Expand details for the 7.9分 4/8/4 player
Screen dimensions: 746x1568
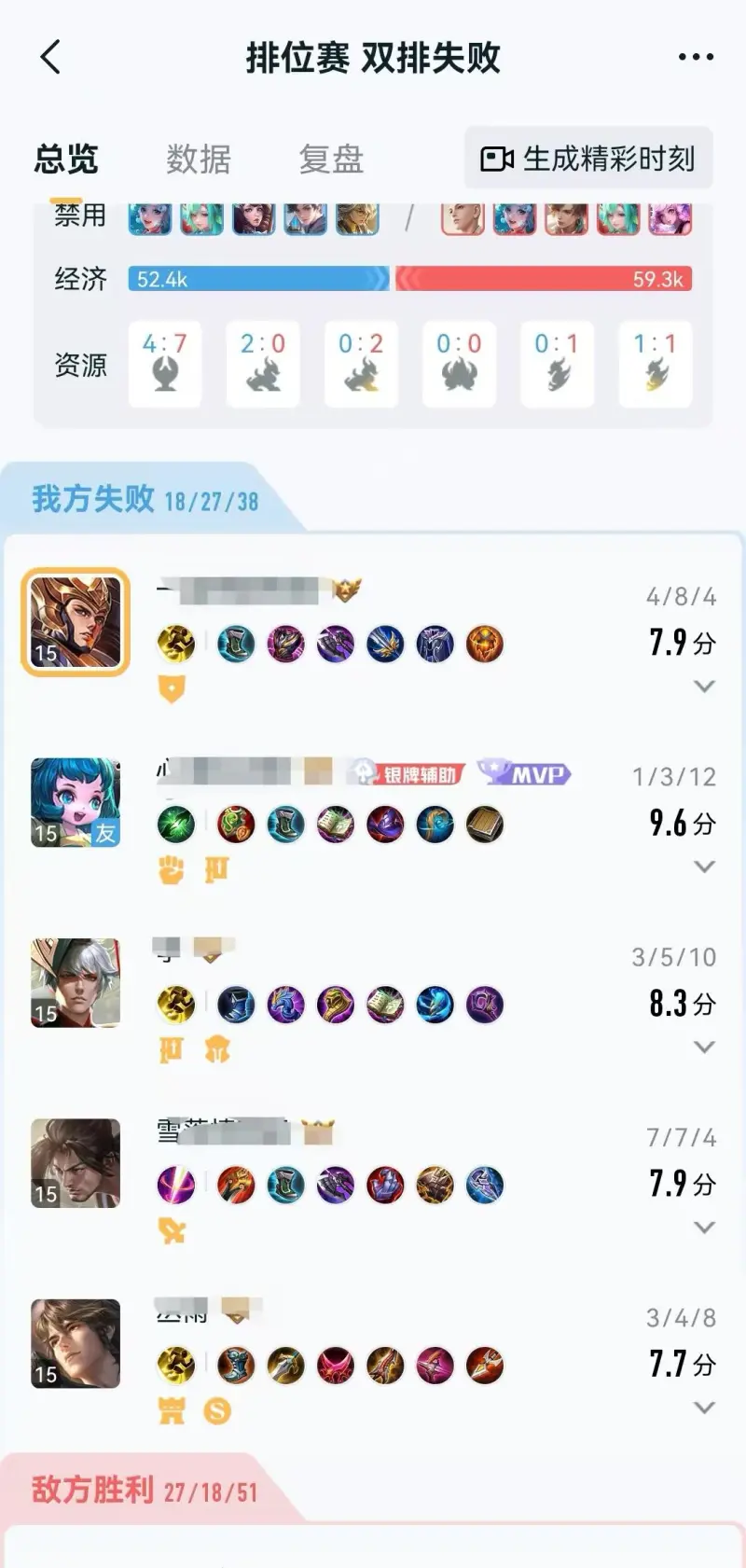[x=705, y=687]
